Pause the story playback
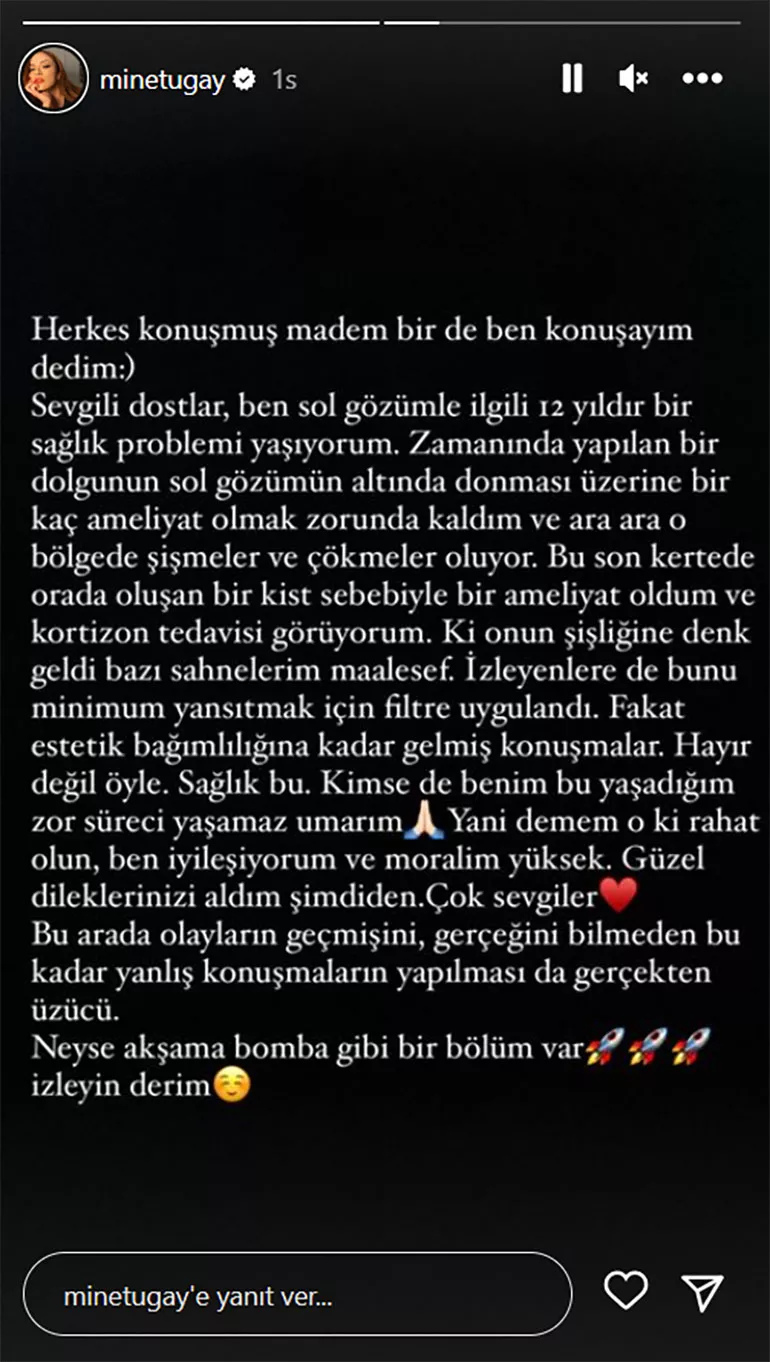This screenshot has height=1362, width=770. (572, 79)
